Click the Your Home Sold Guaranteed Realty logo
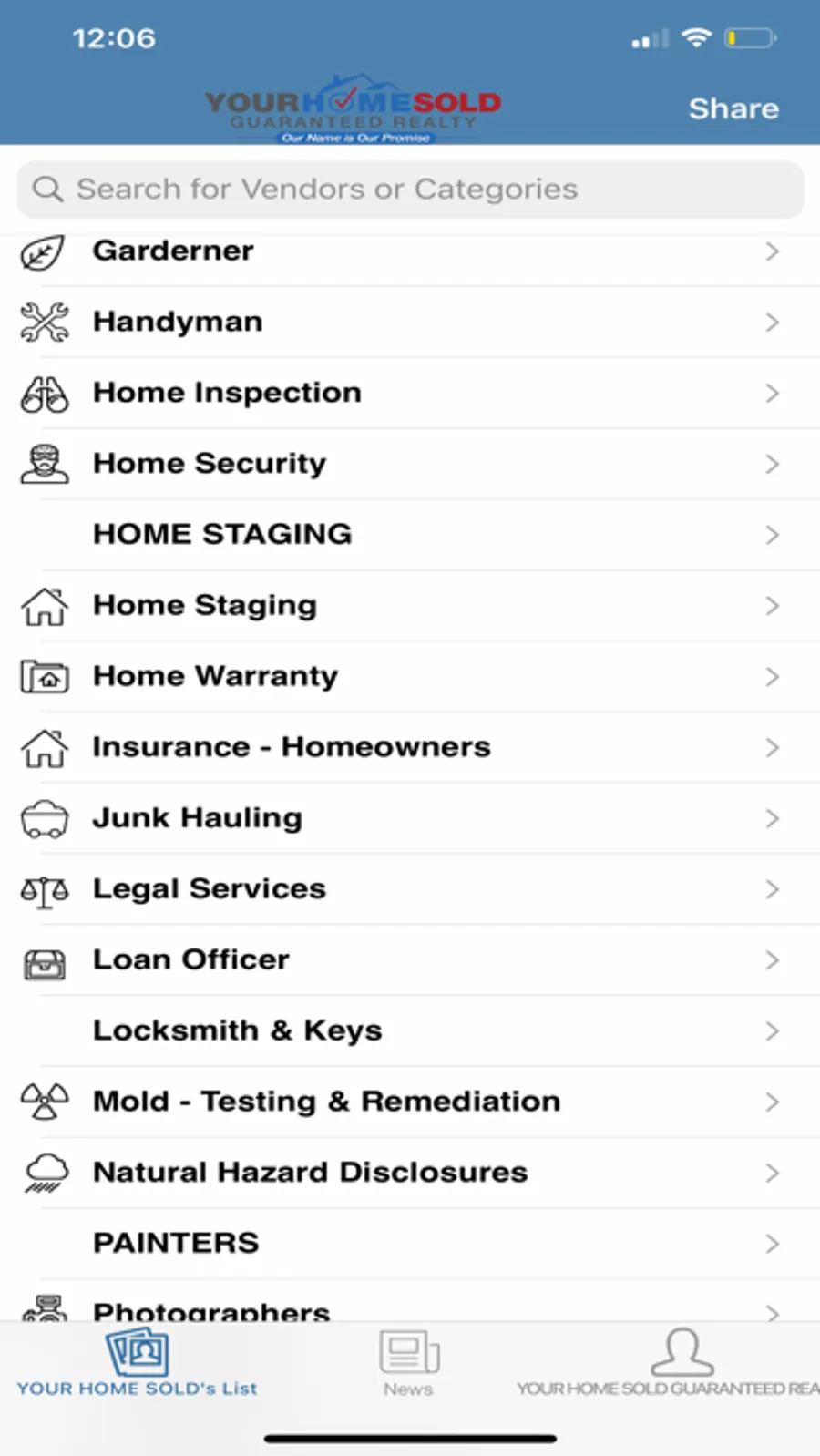The width and height of the screenshot is (820, 1456). click(x=355, y=107)
